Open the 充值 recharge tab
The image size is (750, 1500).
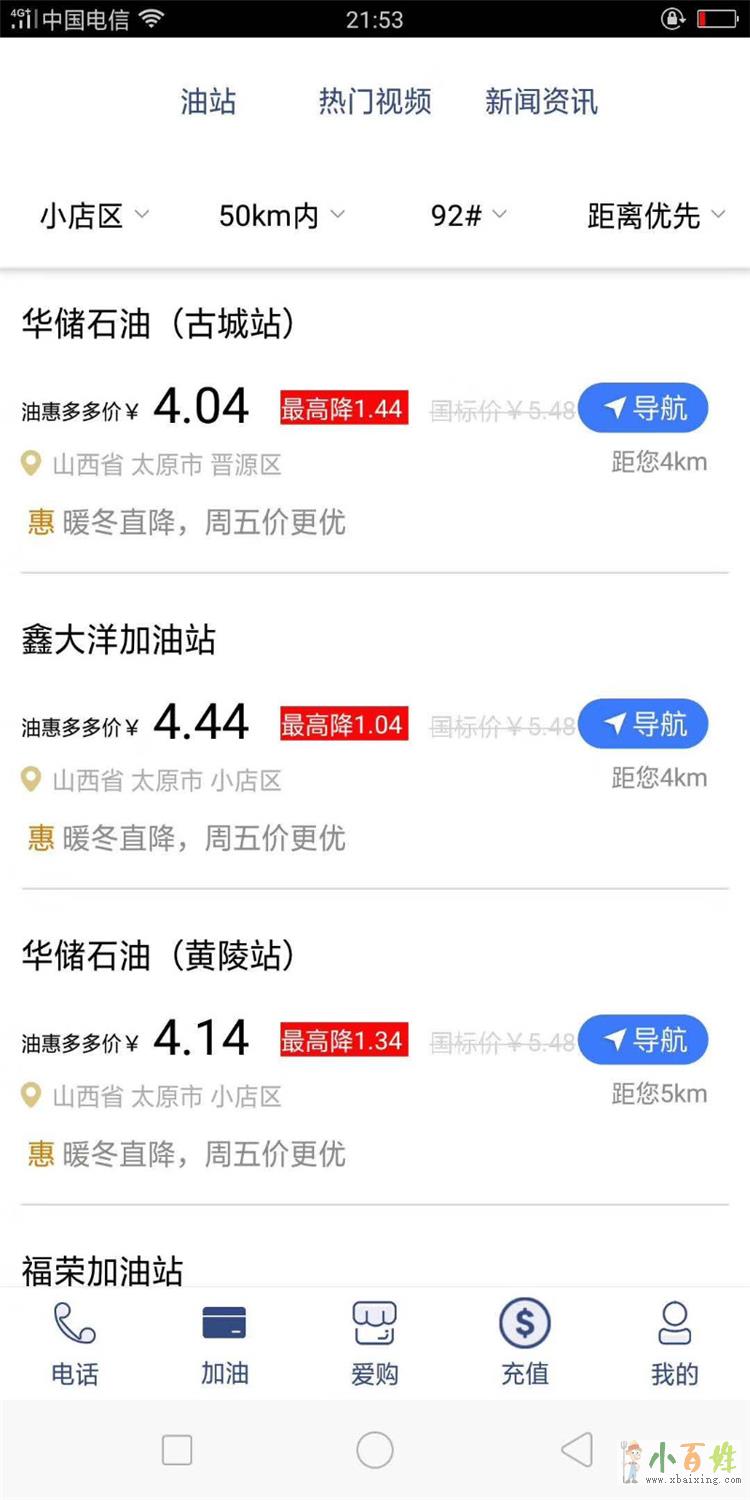[525, 1343]
